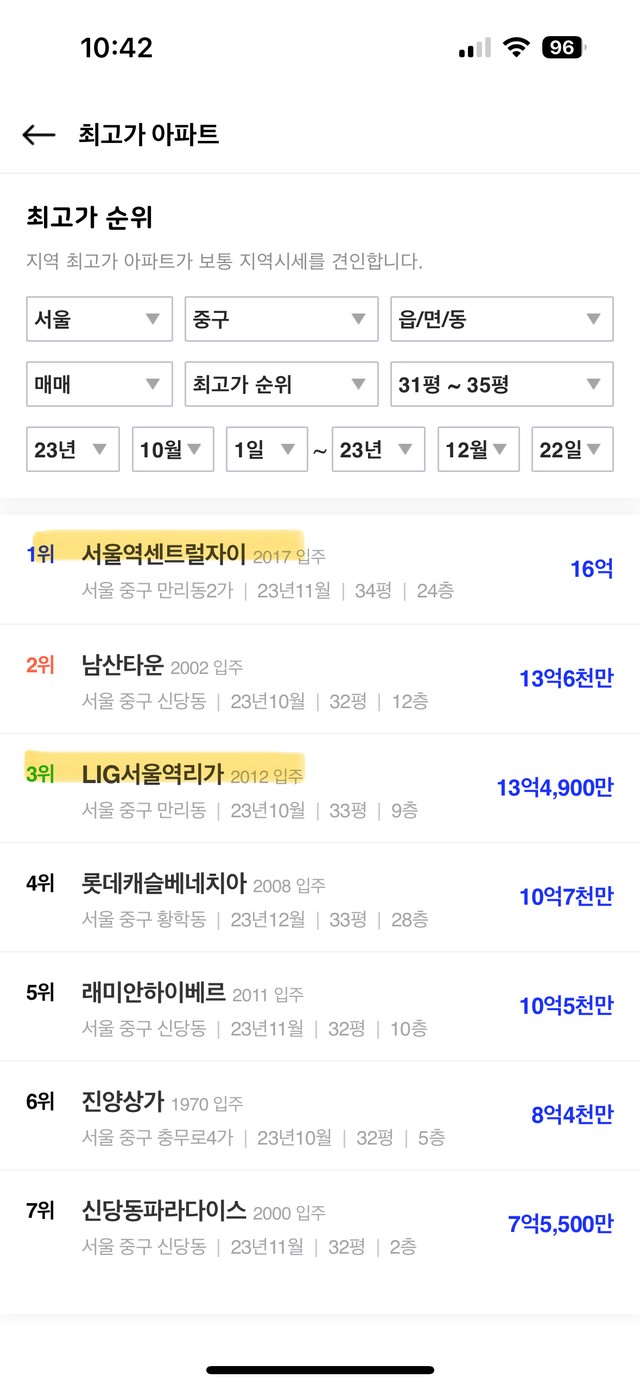Select the 31평 ~ 35평 size dropdown
Screen dimensions: 640x1387
point(502,384)
